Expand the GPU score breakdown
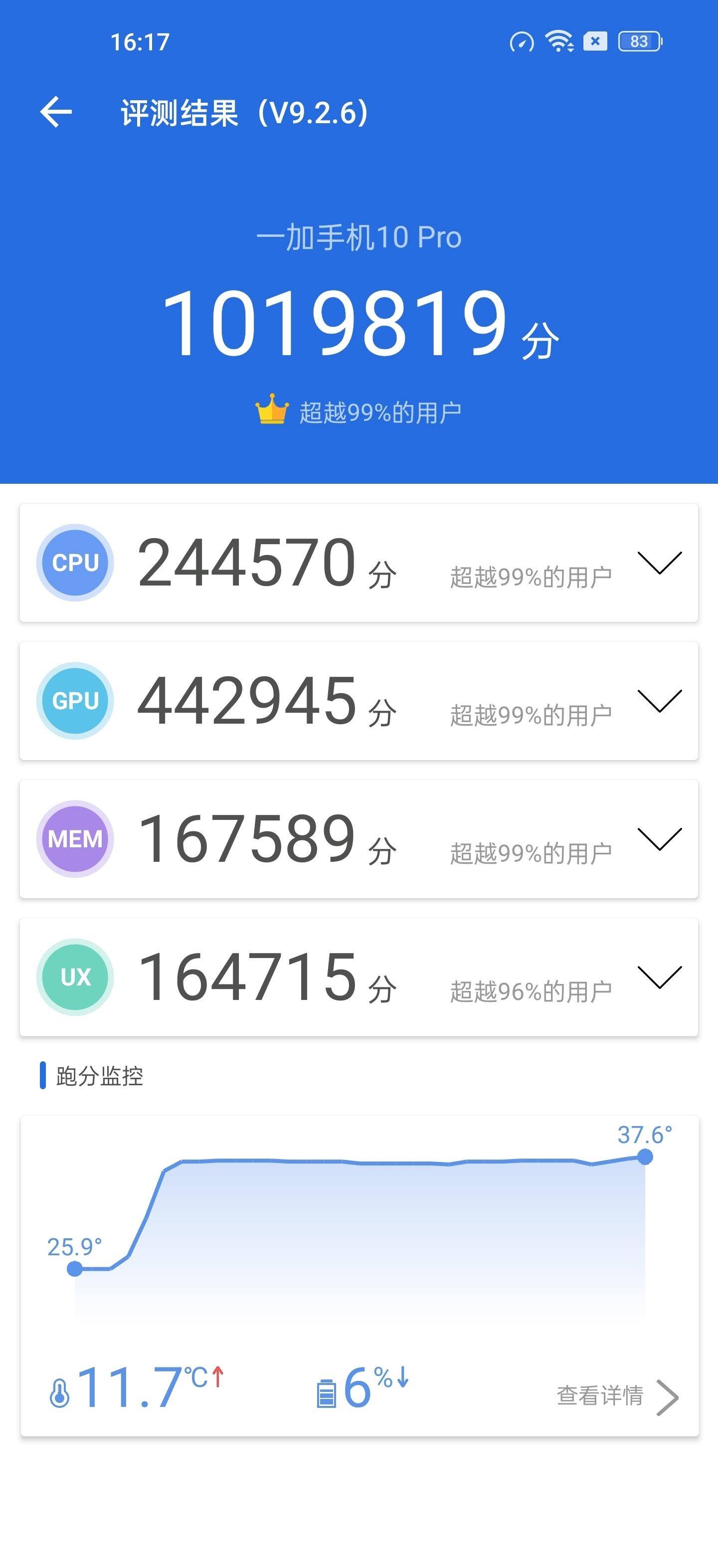Screen dimensions: 718x1568 [659, 701]
